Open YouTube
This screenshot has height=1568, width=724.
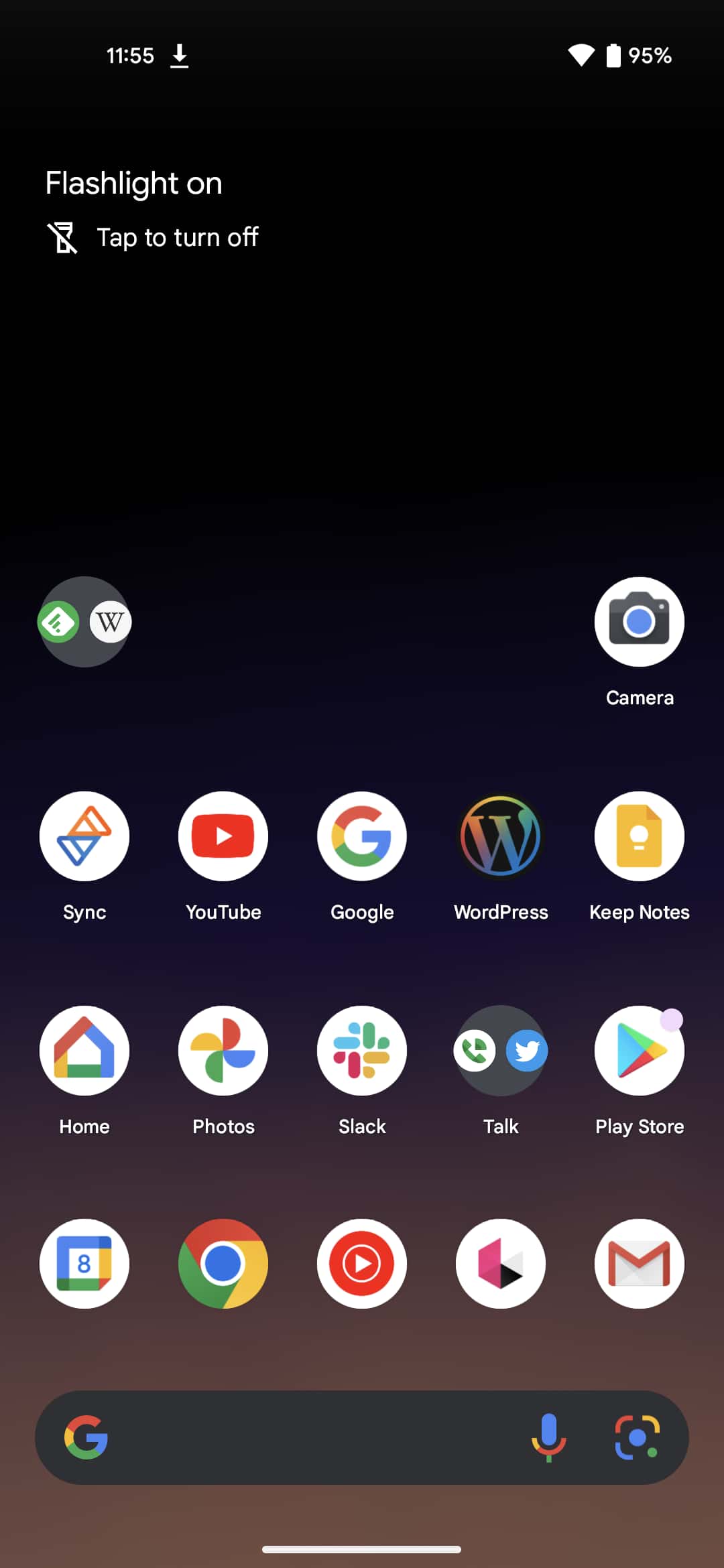click(x=223, y=836)
